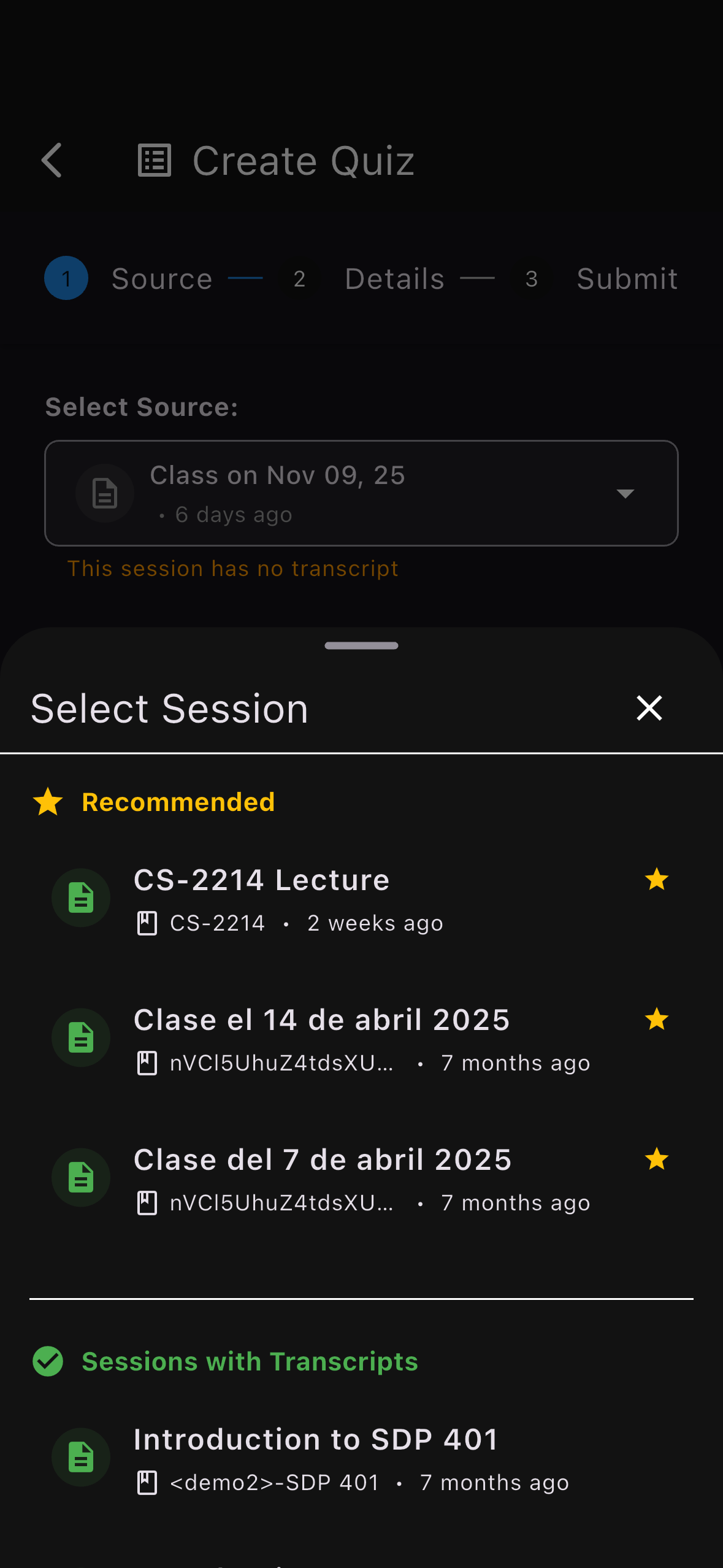Toggle the star on CS-2214 Lecture session
The height and width of the screenshot is (1568, 723).
656,880
